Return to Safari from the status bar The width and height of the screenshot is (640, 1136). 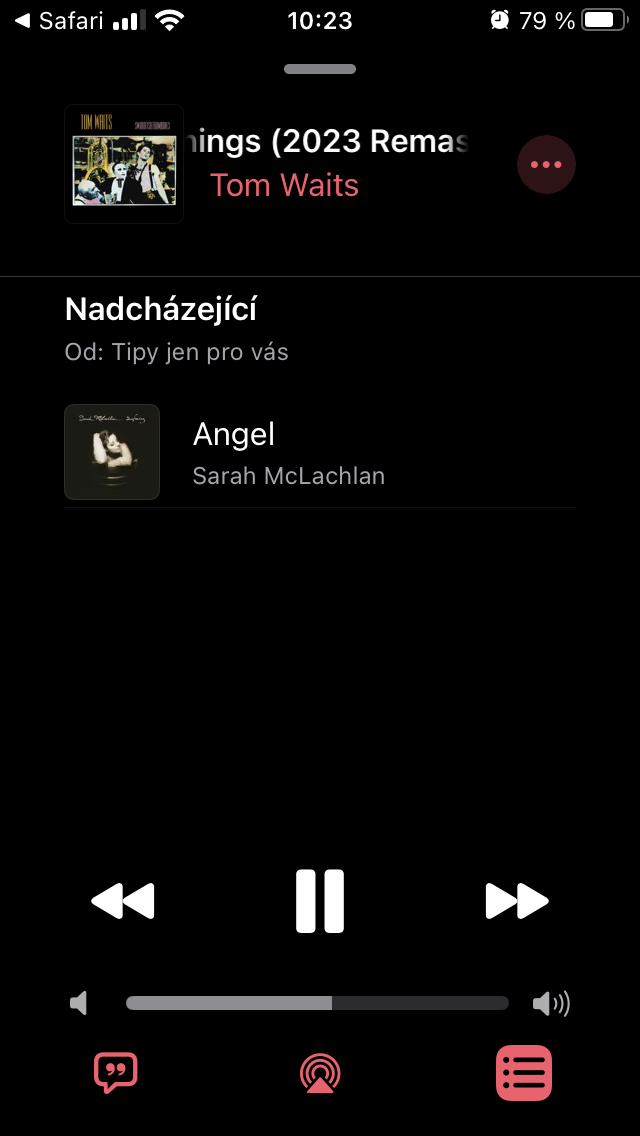[60, 20]
